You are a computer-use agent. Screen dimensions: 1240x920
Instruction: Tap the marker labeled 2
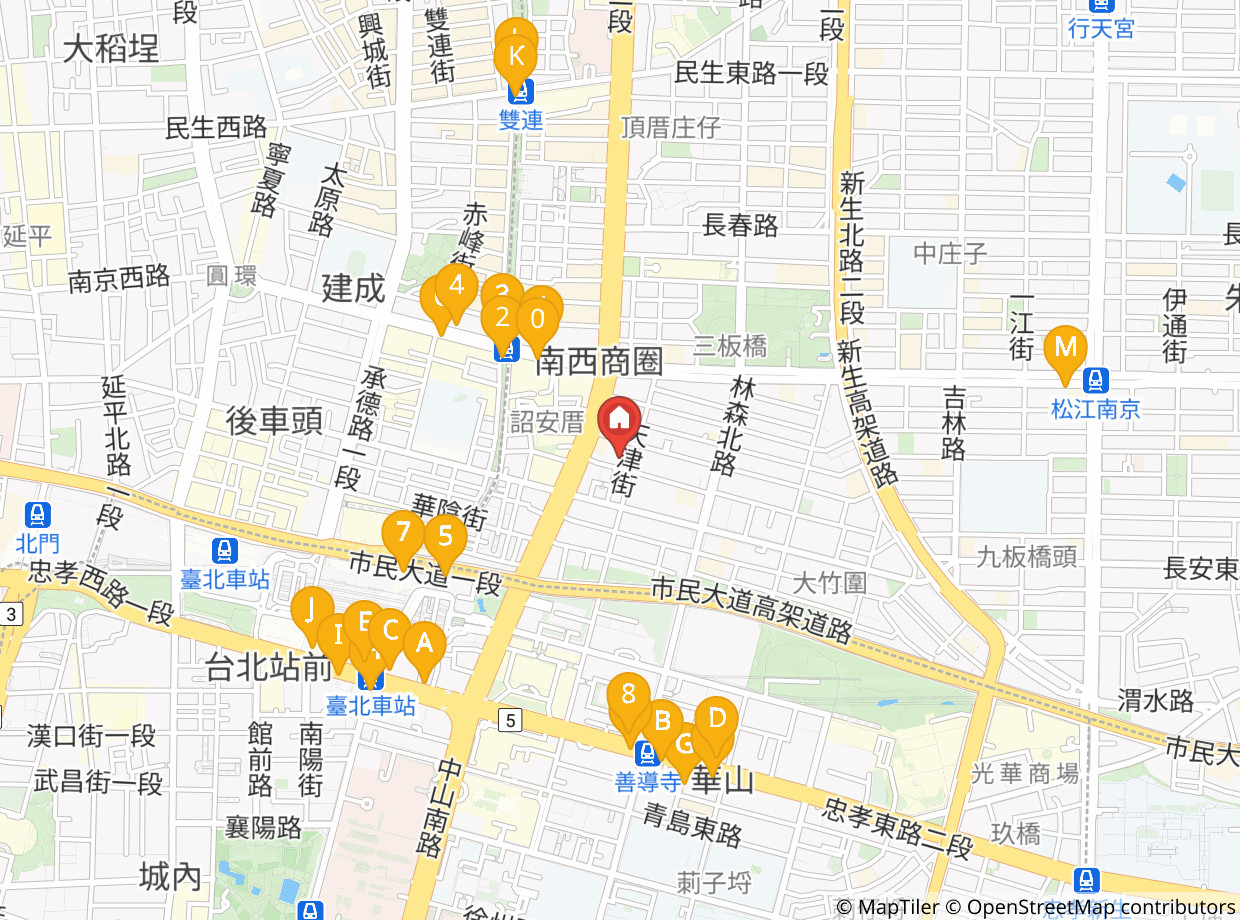[x=502, y=318]
